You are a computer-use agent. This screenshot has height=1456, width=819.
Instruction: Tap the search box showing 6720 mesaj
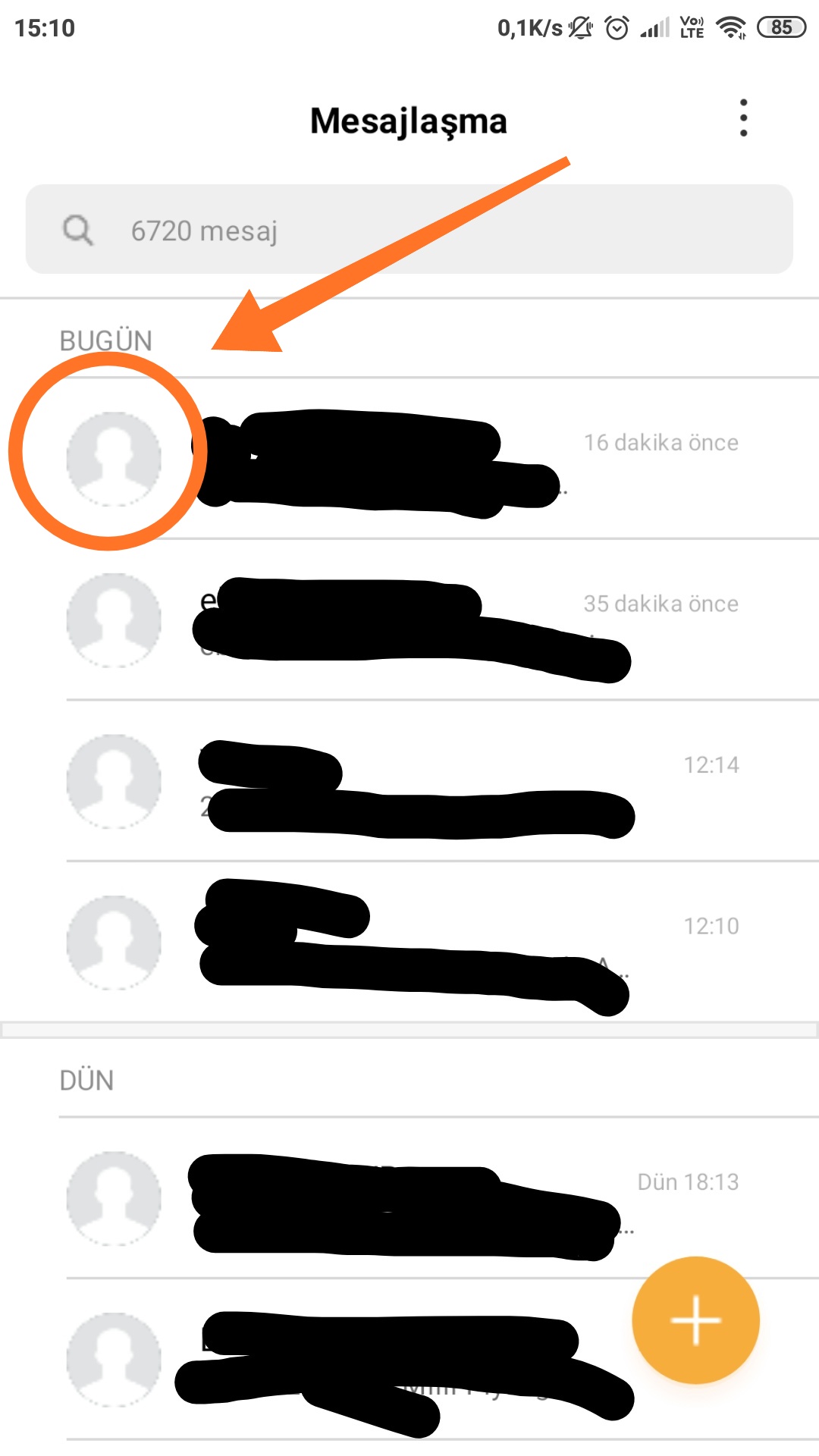[409, 229]
